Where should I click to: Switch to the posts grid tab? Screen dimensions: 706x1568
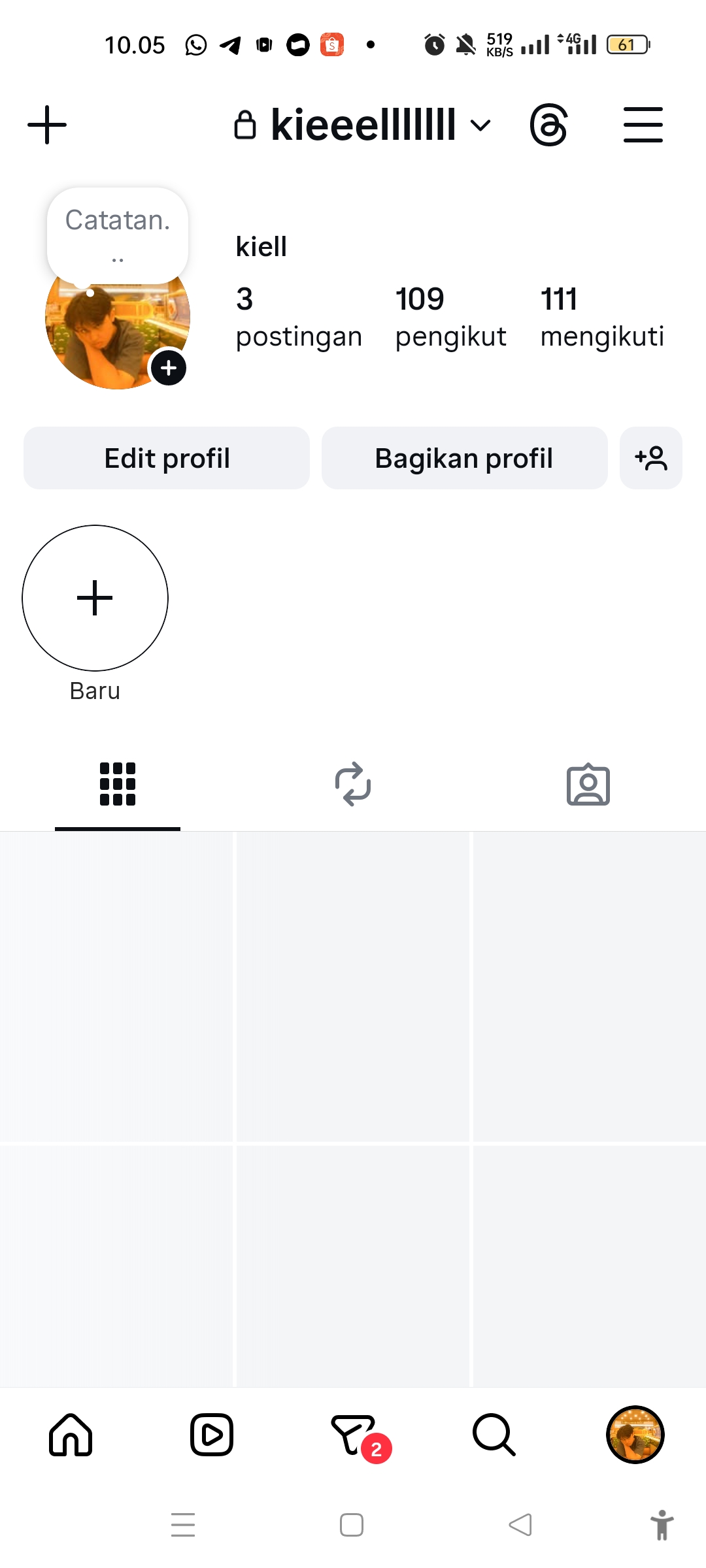point(118,784)
